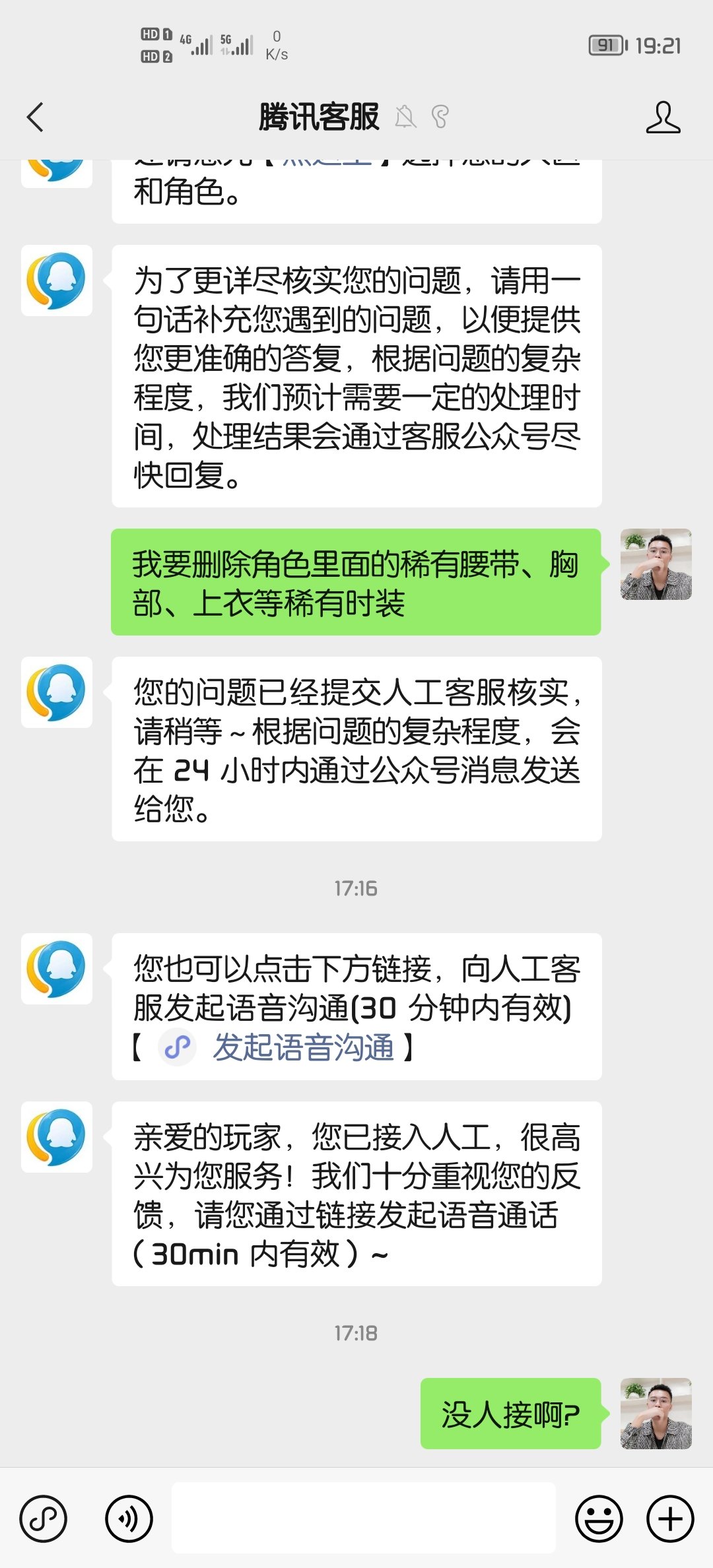
Task: Open the 腾讯客服 account profile icon
Action: (663, 117)
